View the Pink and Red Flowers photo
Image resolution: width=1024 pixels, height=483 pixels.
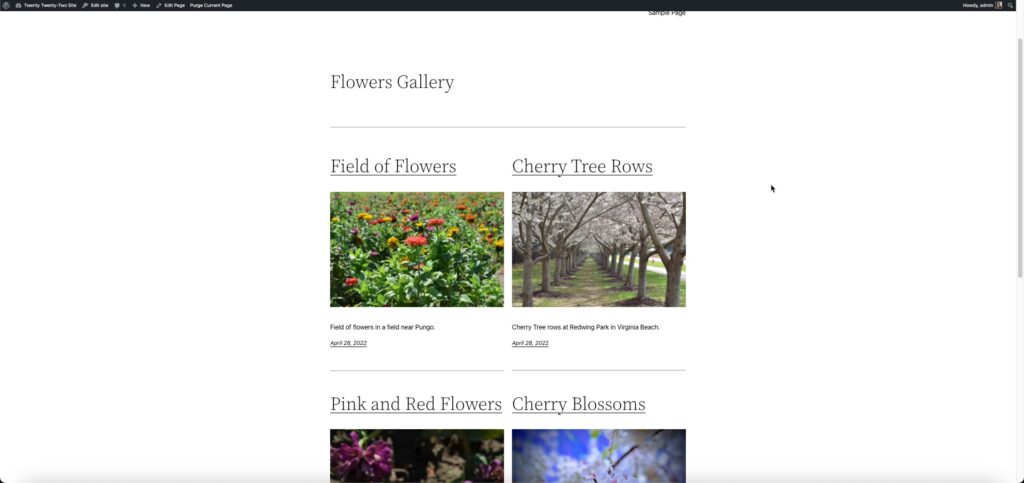pyautogui.click(x=417, y=455)
